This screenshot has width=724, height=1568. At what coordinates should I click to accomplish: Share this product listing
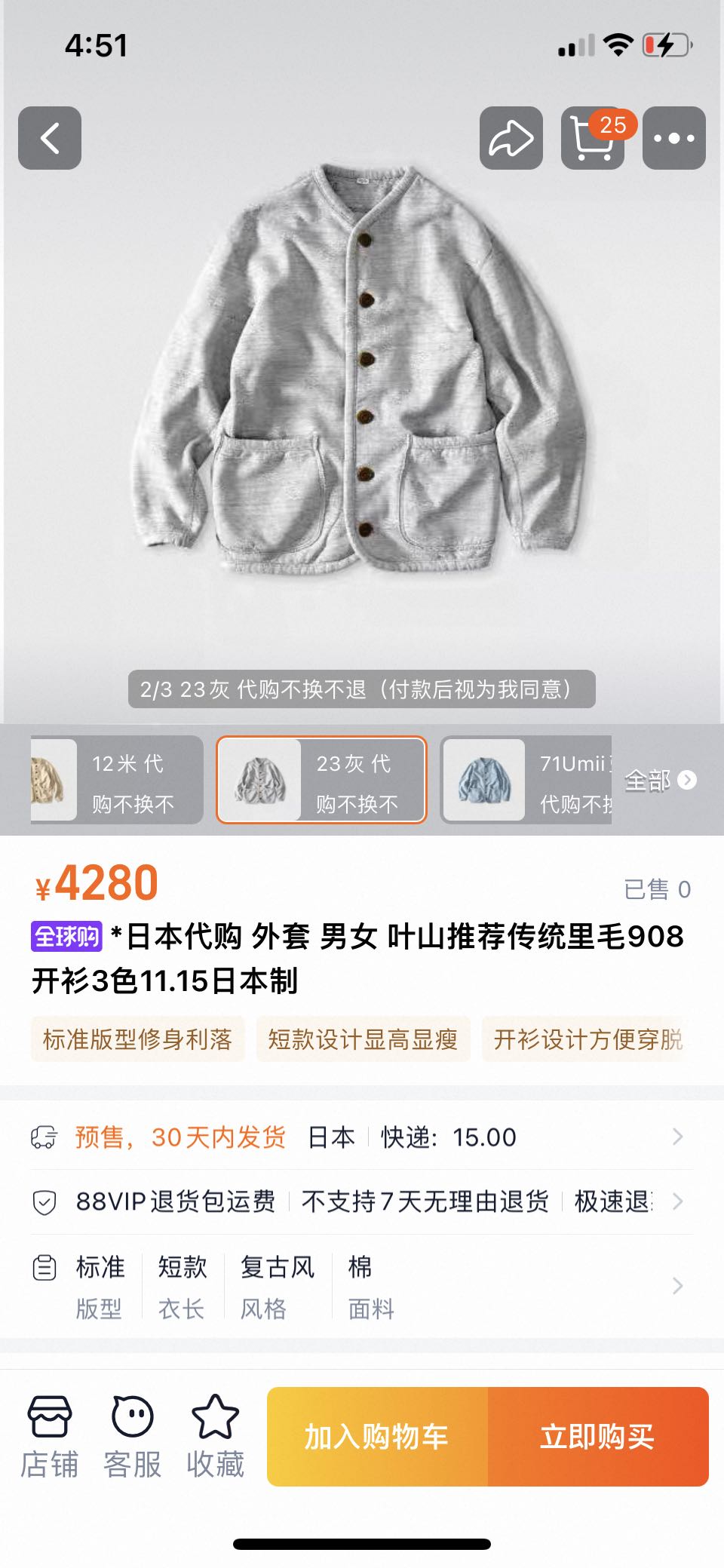click(x=511, y=138)
